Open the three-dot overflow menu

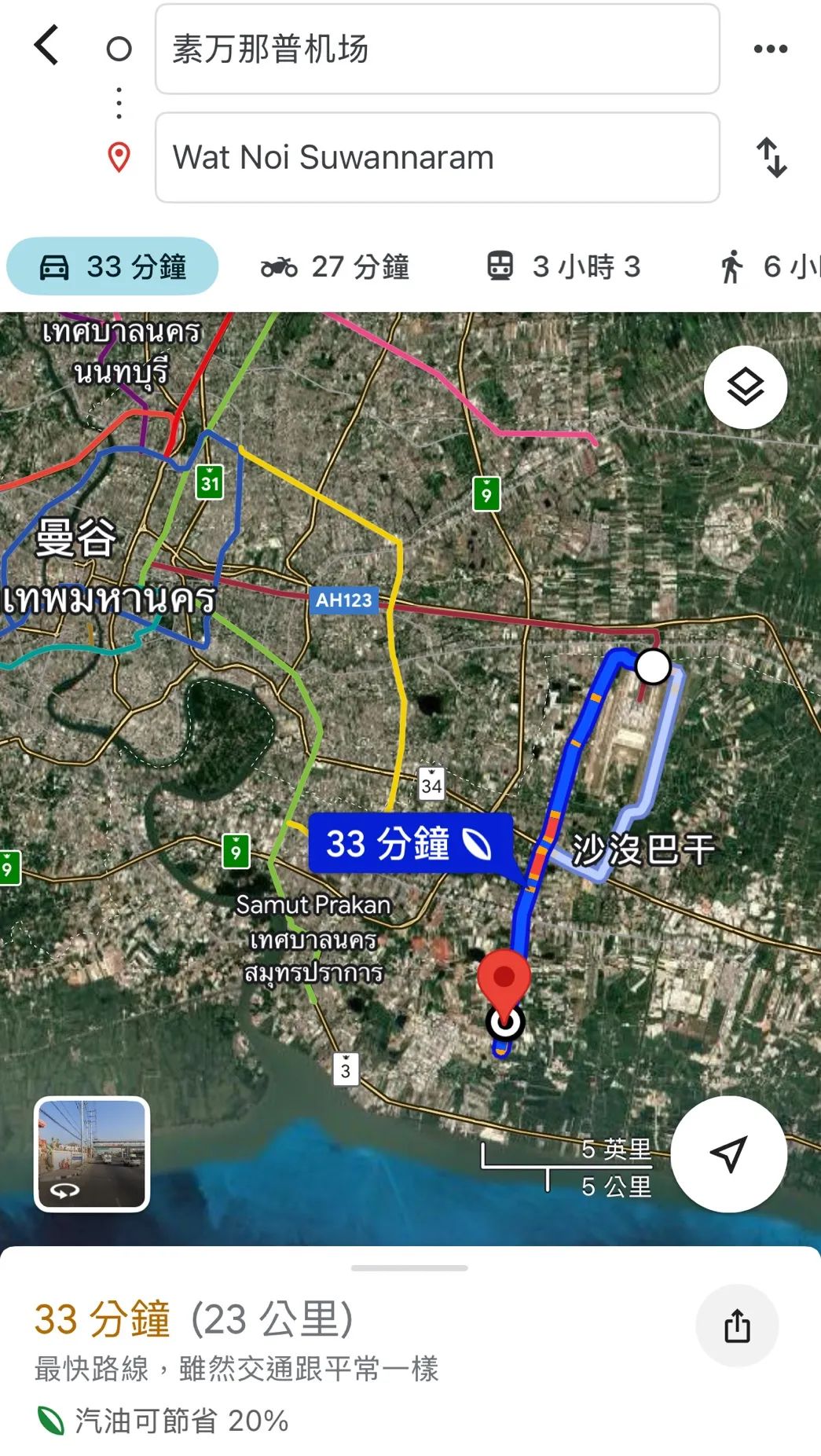click(770, 49)
